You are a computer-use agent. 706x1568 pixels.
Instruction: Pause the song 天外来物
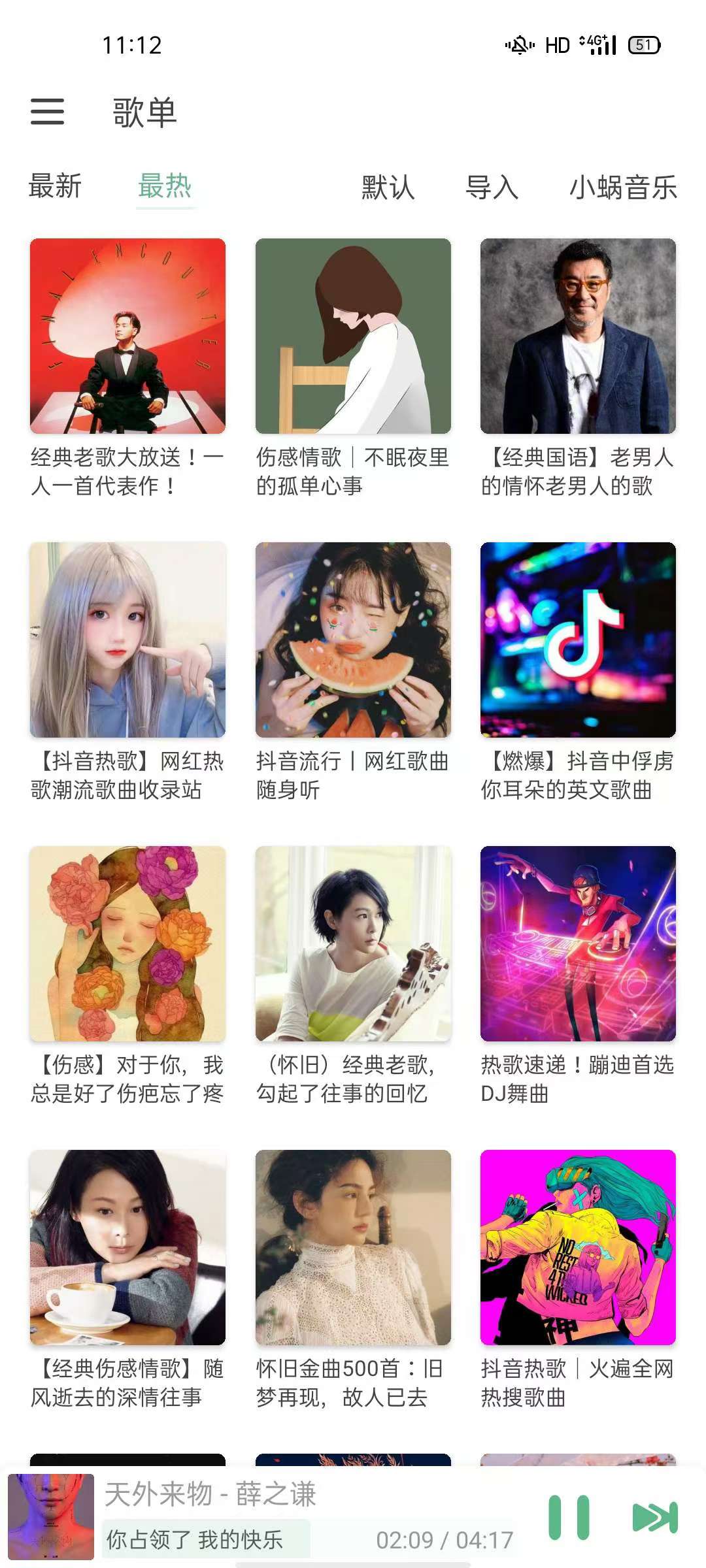(569, 1517)
